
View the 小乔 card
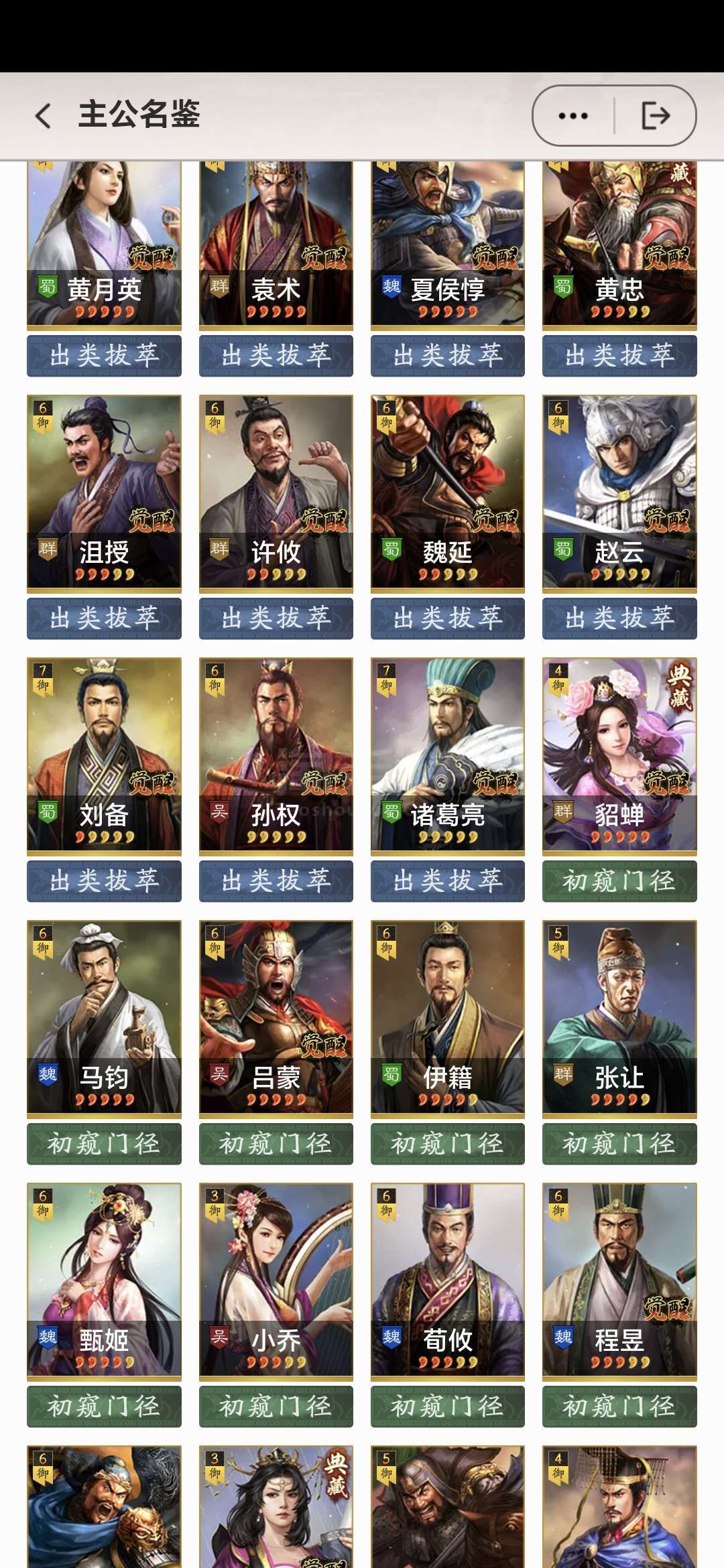pyautogui.click(x=276, y=1281)
